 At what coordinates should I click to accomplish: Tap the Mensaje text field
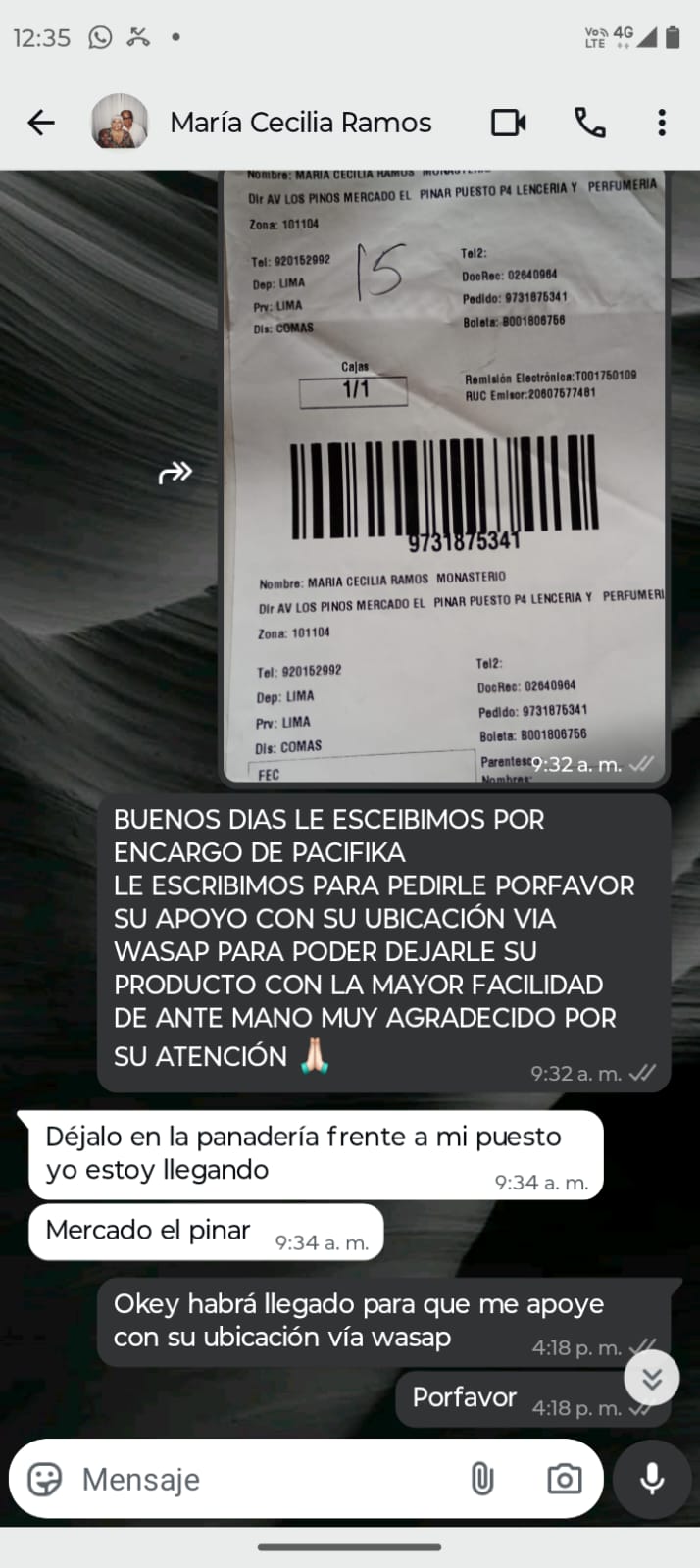point(255,1479)
